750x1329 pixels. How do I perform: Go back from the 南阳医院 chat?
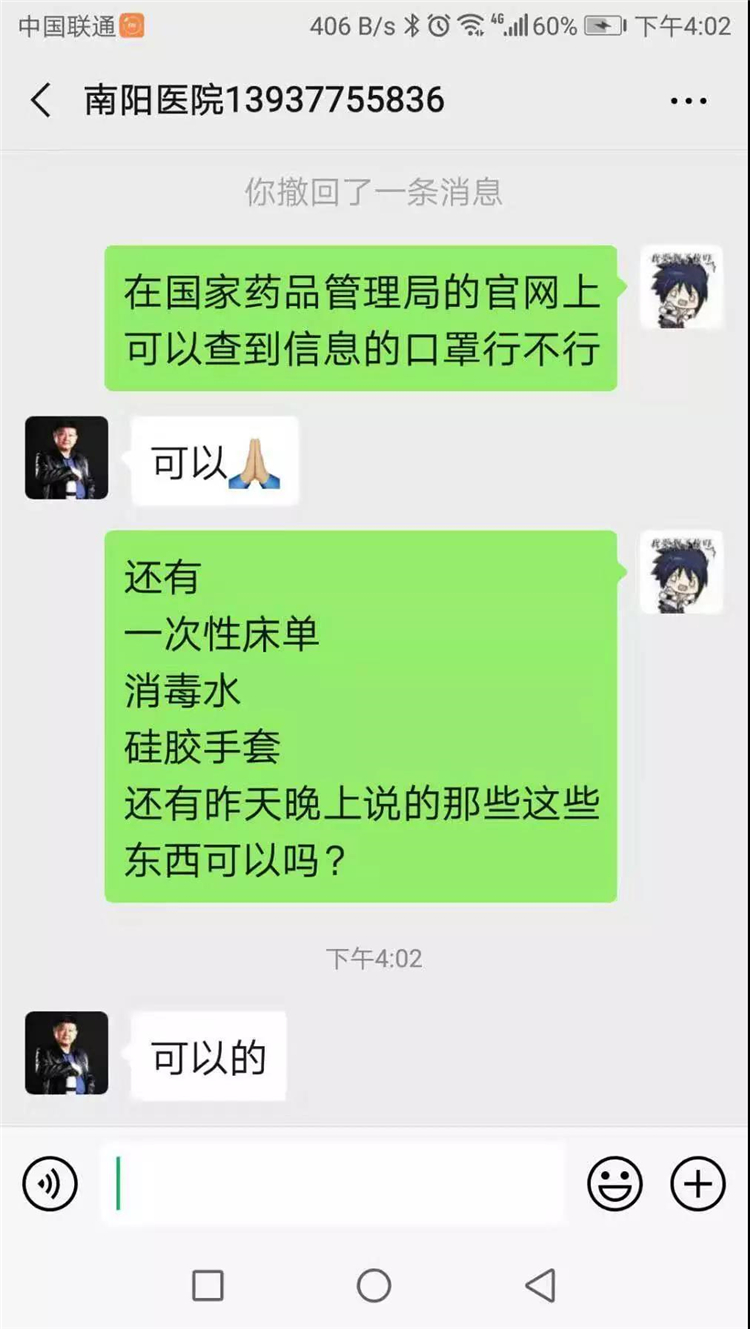coord(40,101)
